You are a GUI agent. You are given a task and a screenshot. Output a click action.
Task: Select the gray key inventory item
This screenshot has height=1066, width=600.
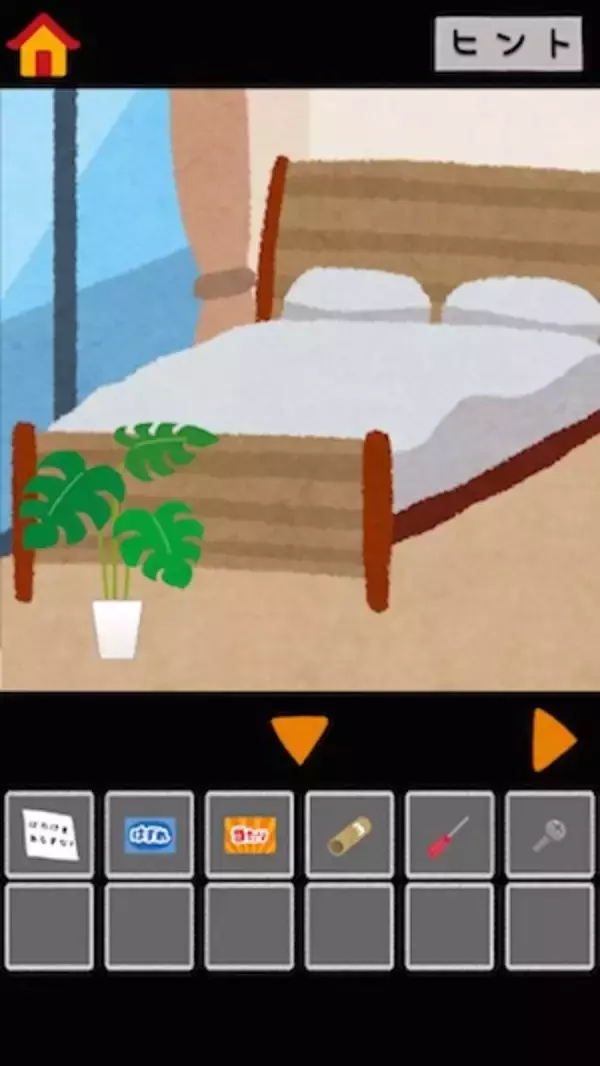(x=549, y=835)
